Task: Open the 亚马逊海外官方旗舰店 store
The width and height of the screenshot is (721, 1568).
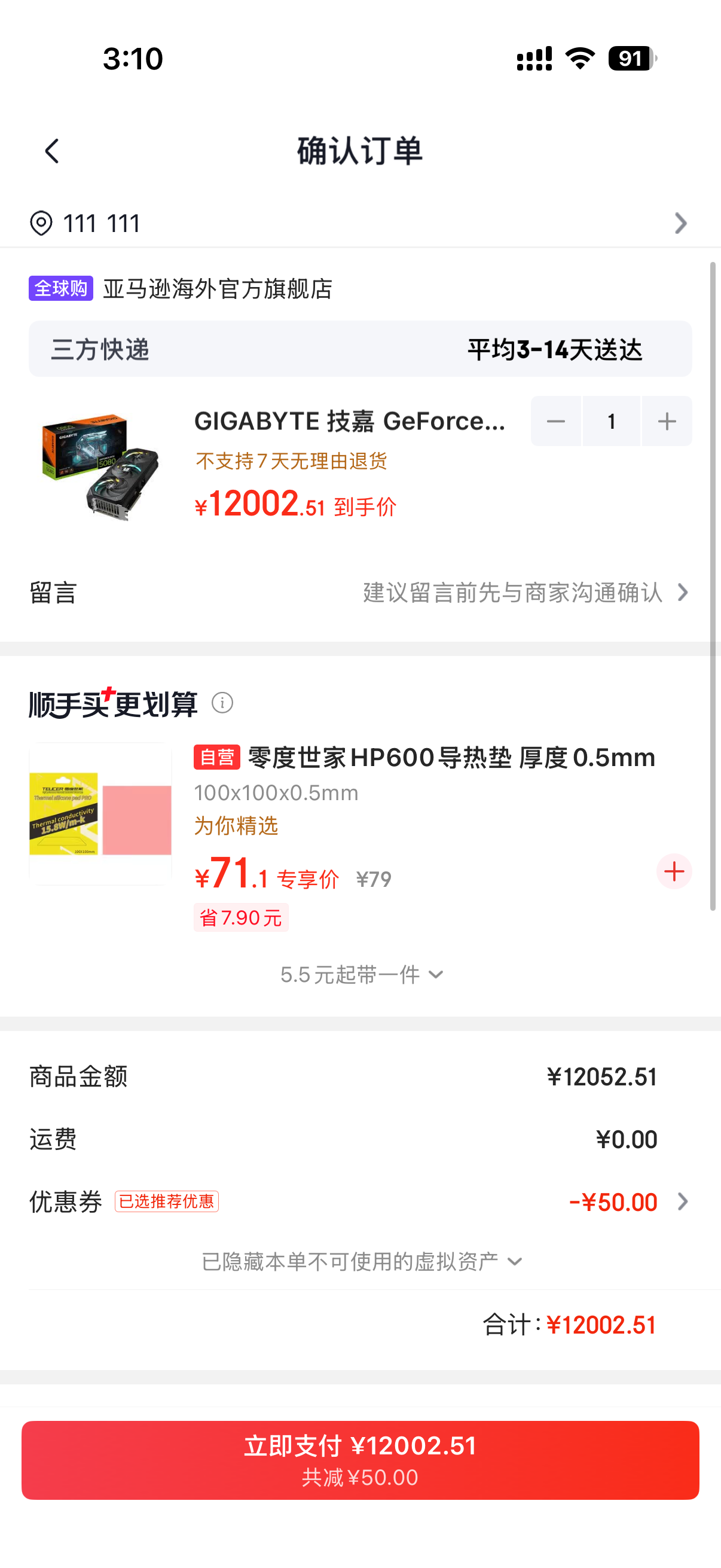Action: click(x=217, y=288)
